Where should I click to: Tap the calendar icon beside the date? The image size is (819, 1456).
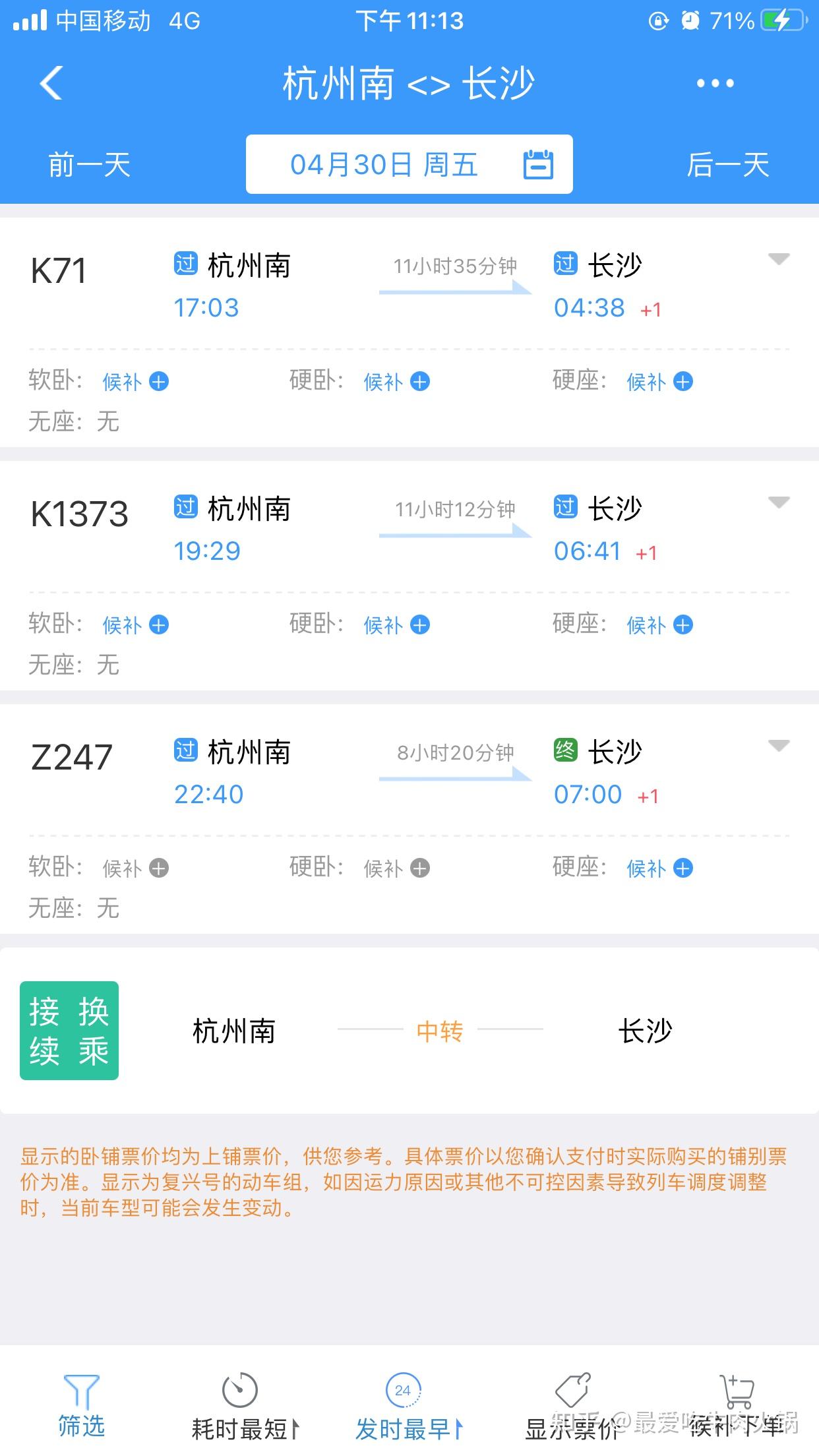pos(537,164)
